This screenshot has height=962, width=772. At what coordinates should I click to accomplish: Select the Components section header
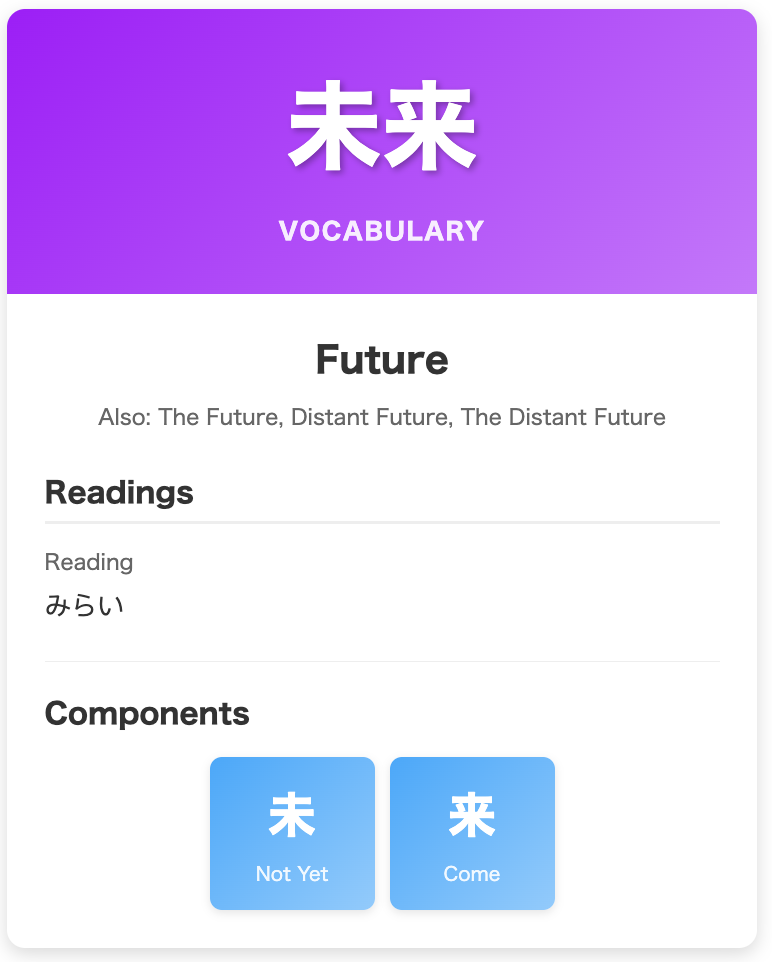pos(147,714)
